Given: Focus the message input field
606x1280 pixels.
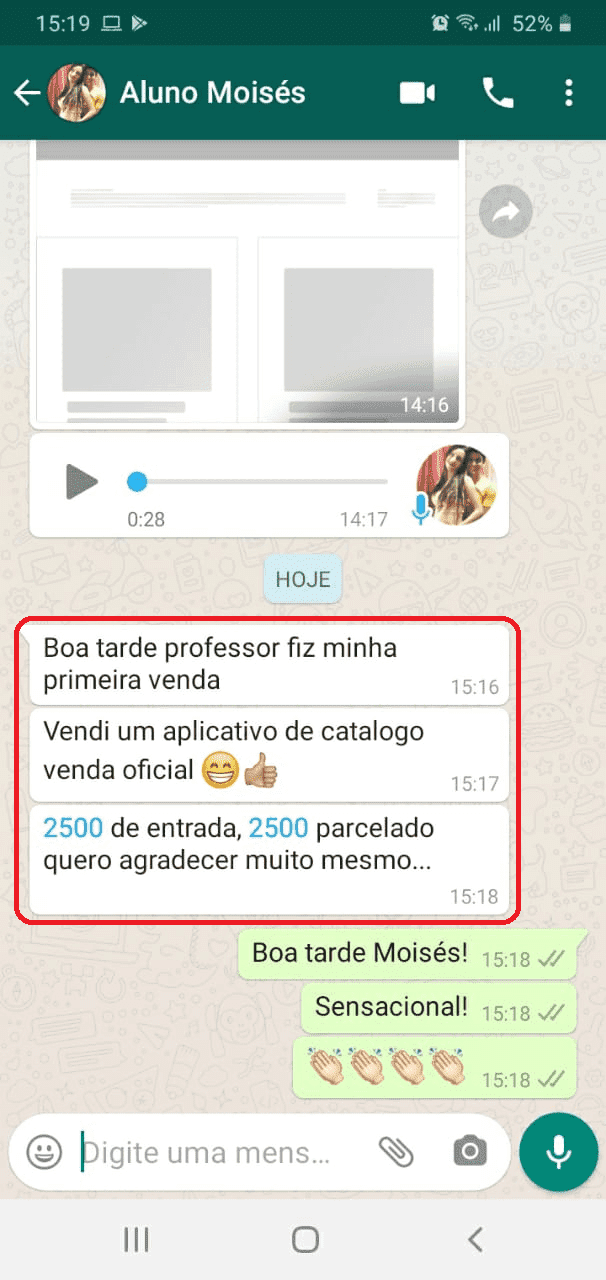Looking at the screenshot, I should coord(210,1152).
